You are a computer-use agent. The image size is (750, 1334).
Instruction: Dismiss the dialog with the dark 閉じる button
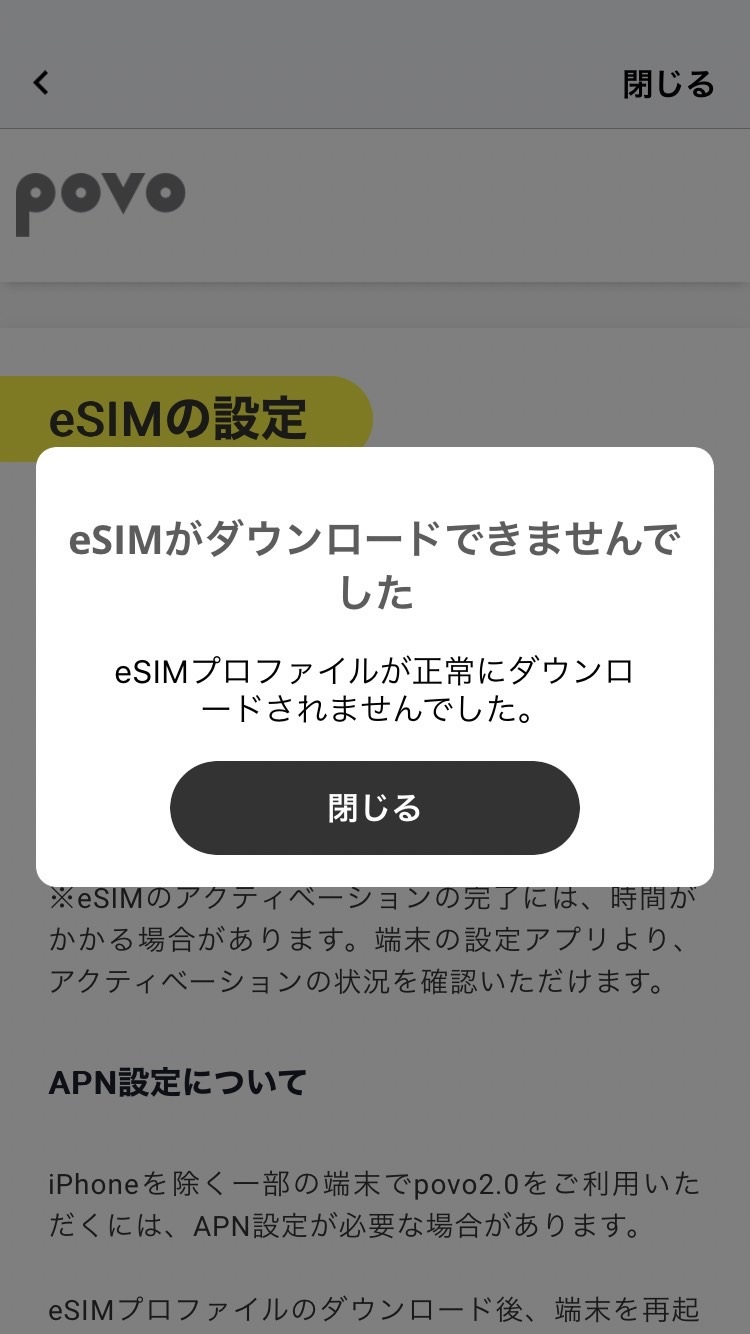[x=375, y=807]
